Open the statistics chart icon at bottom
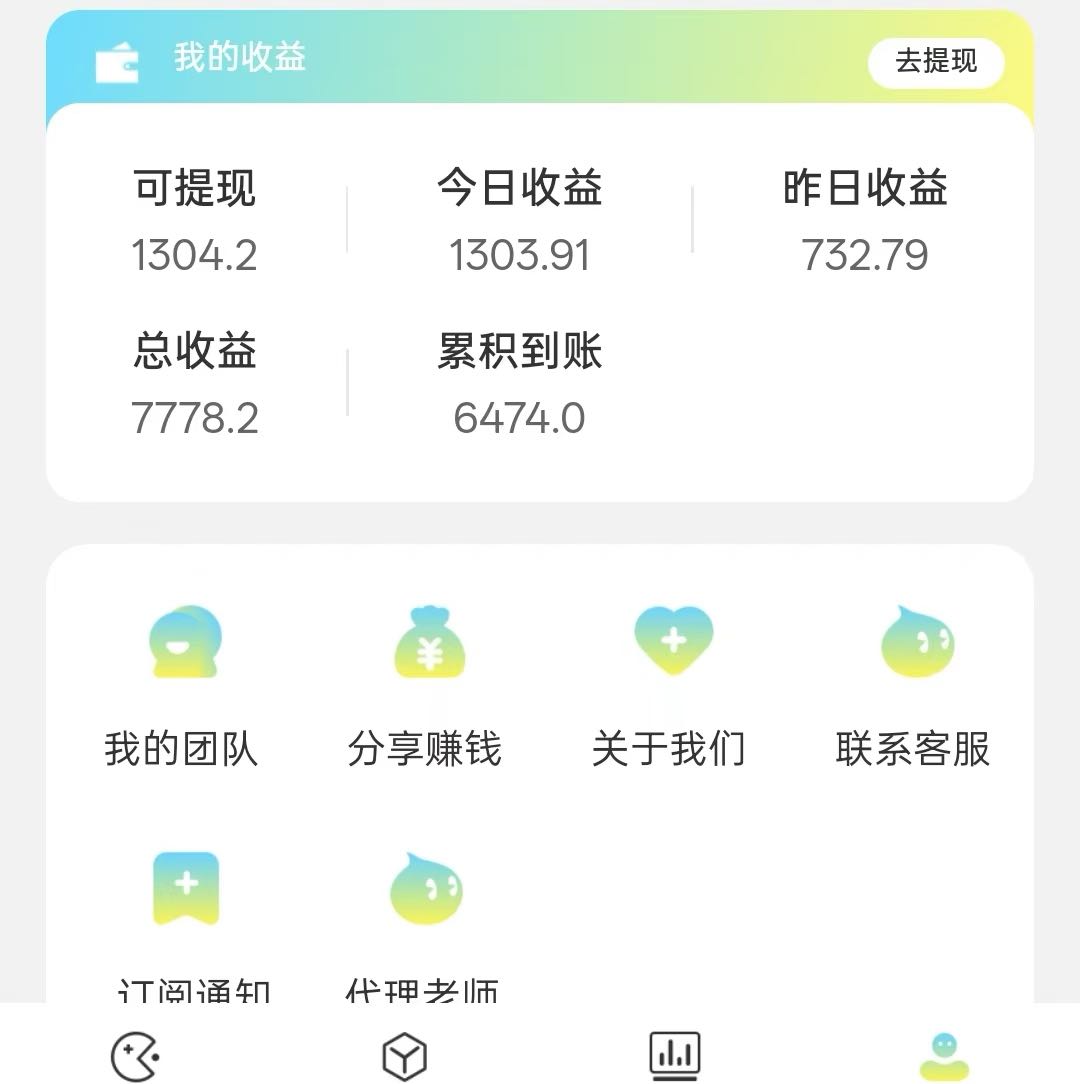 672,1054
